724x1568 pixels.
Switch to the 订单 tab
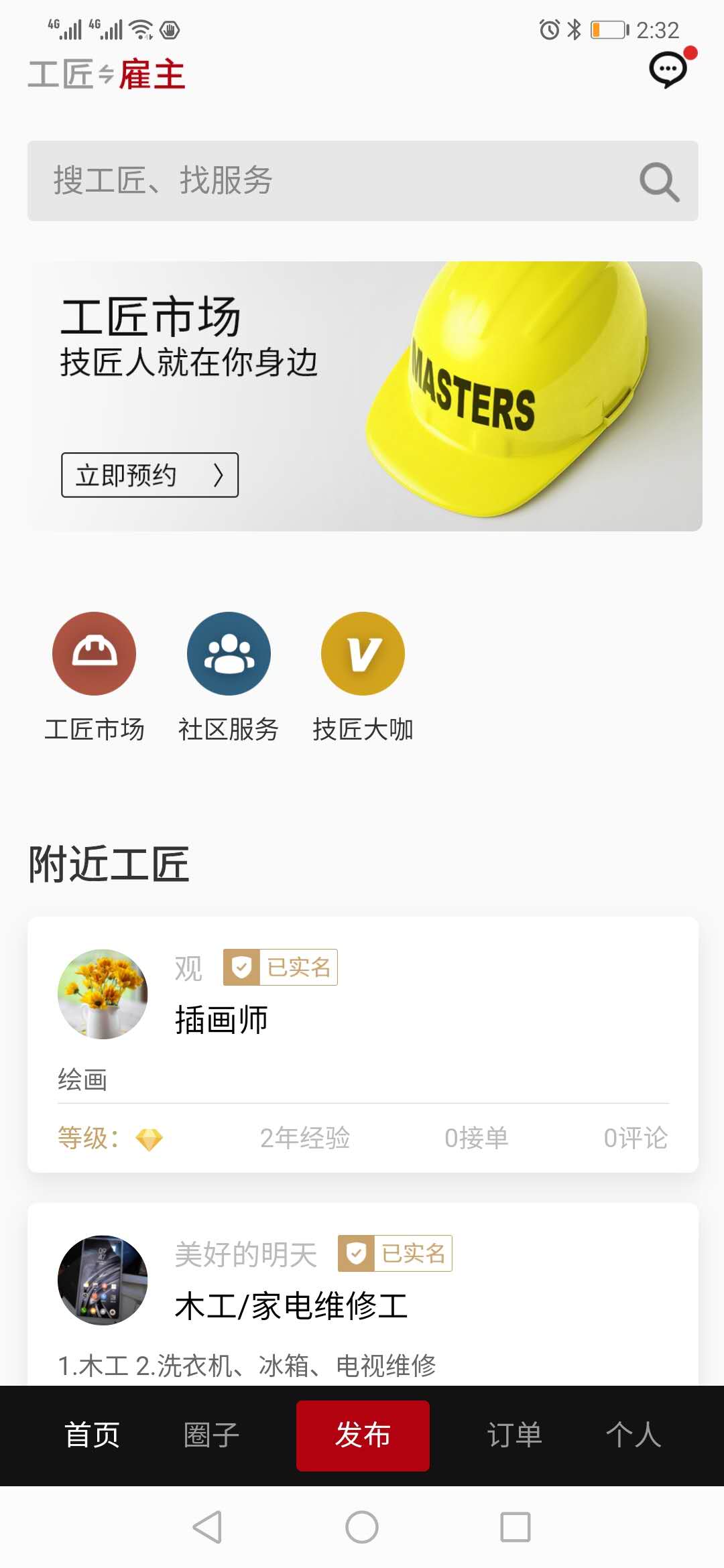(514, 1435)
